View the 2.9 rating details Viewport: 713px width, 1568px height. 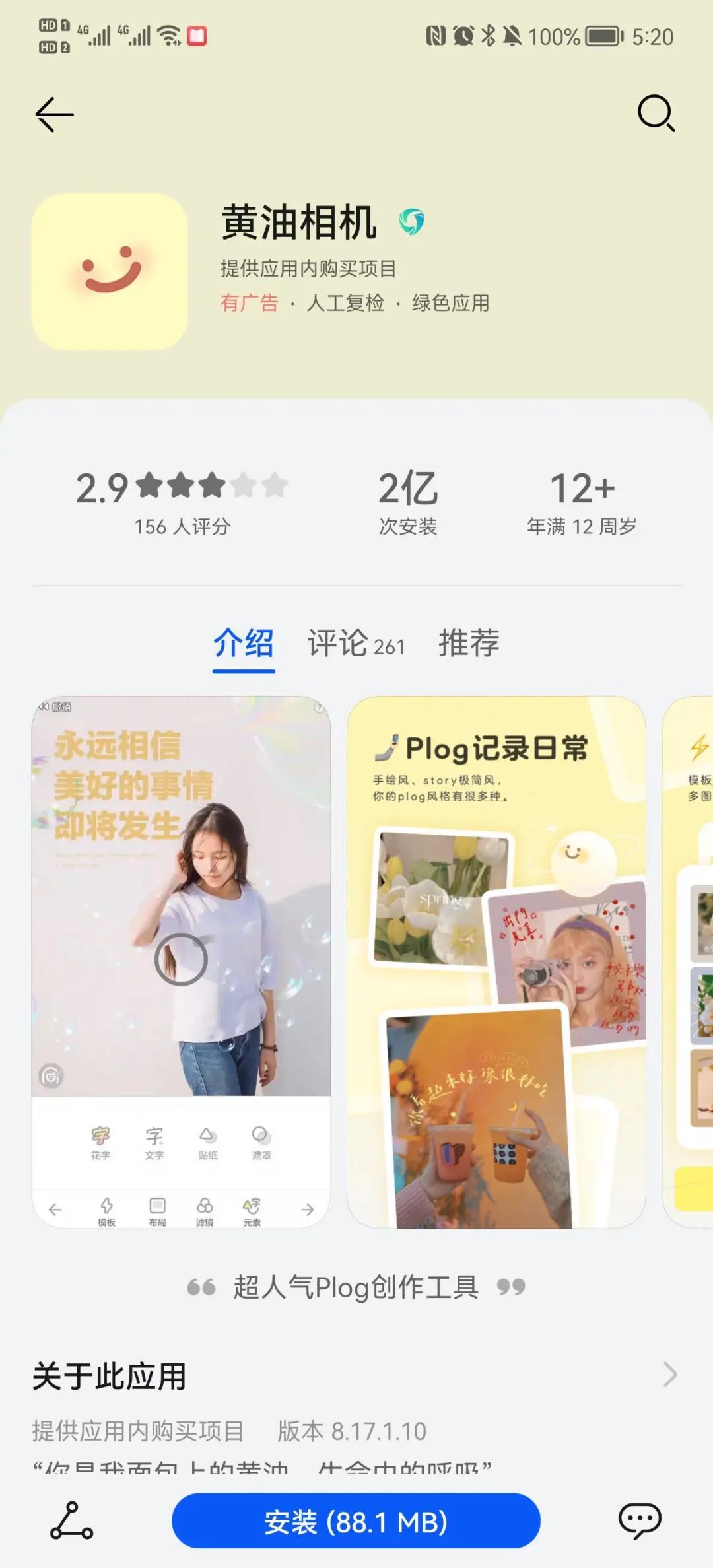click(x=182, y=502)
